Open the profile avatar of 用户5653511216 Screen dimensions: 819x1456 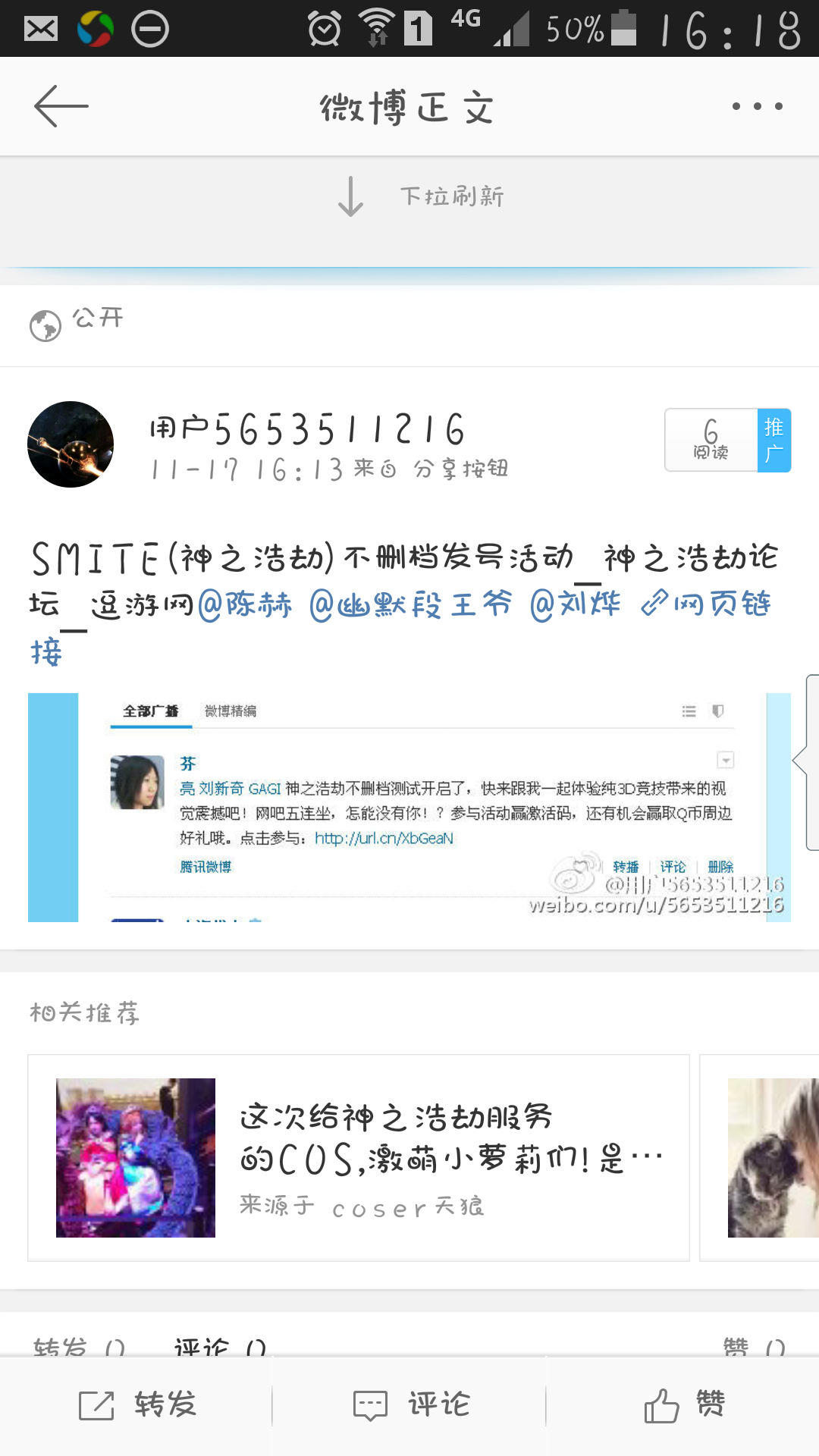pyautogui.click(x=71, y=444)
